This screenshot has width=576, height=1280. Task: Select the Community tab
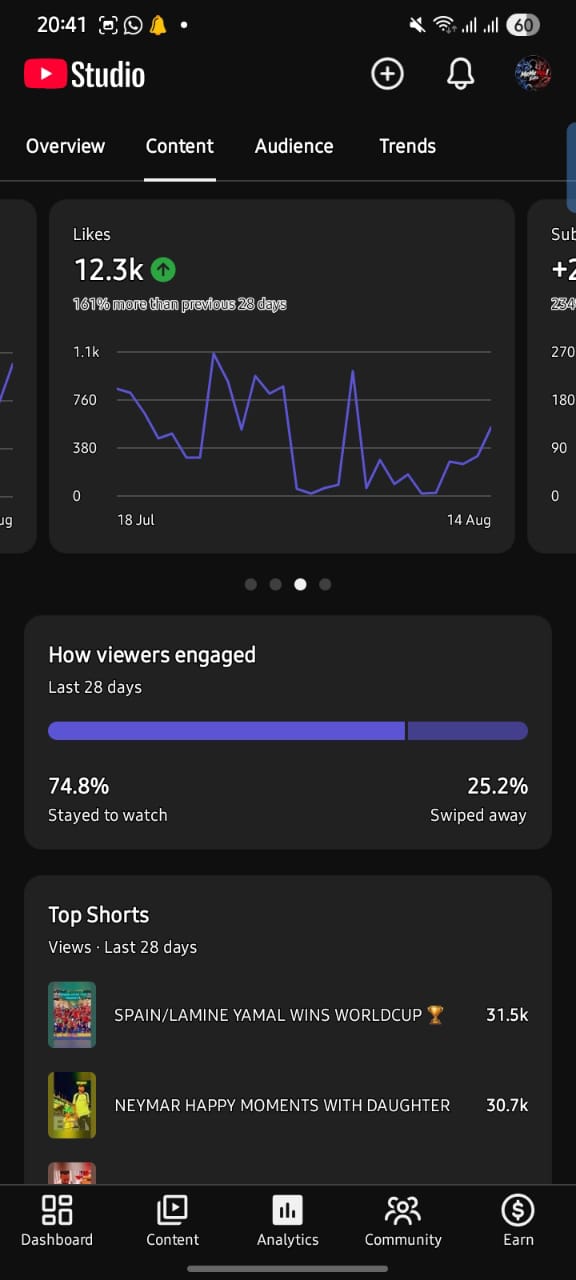pyautogui.click(x=403, y=1221)
